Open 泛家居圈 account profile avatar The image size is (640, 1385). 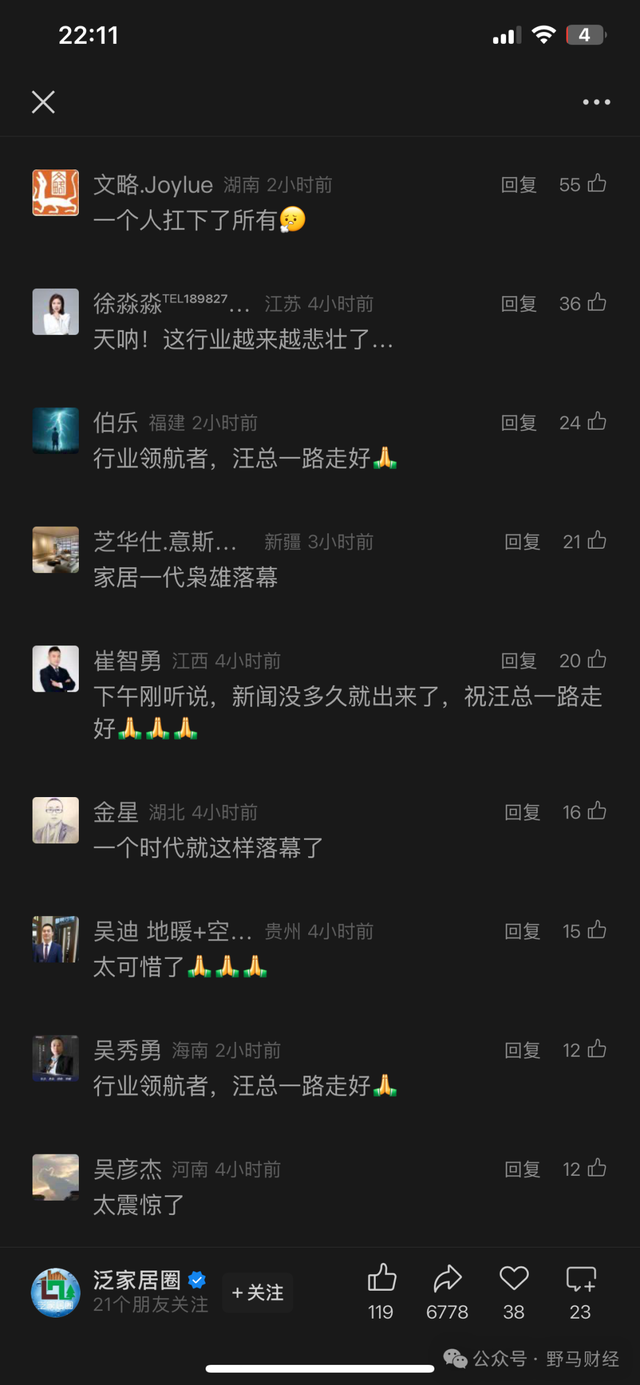click(x=55, y=1292)
